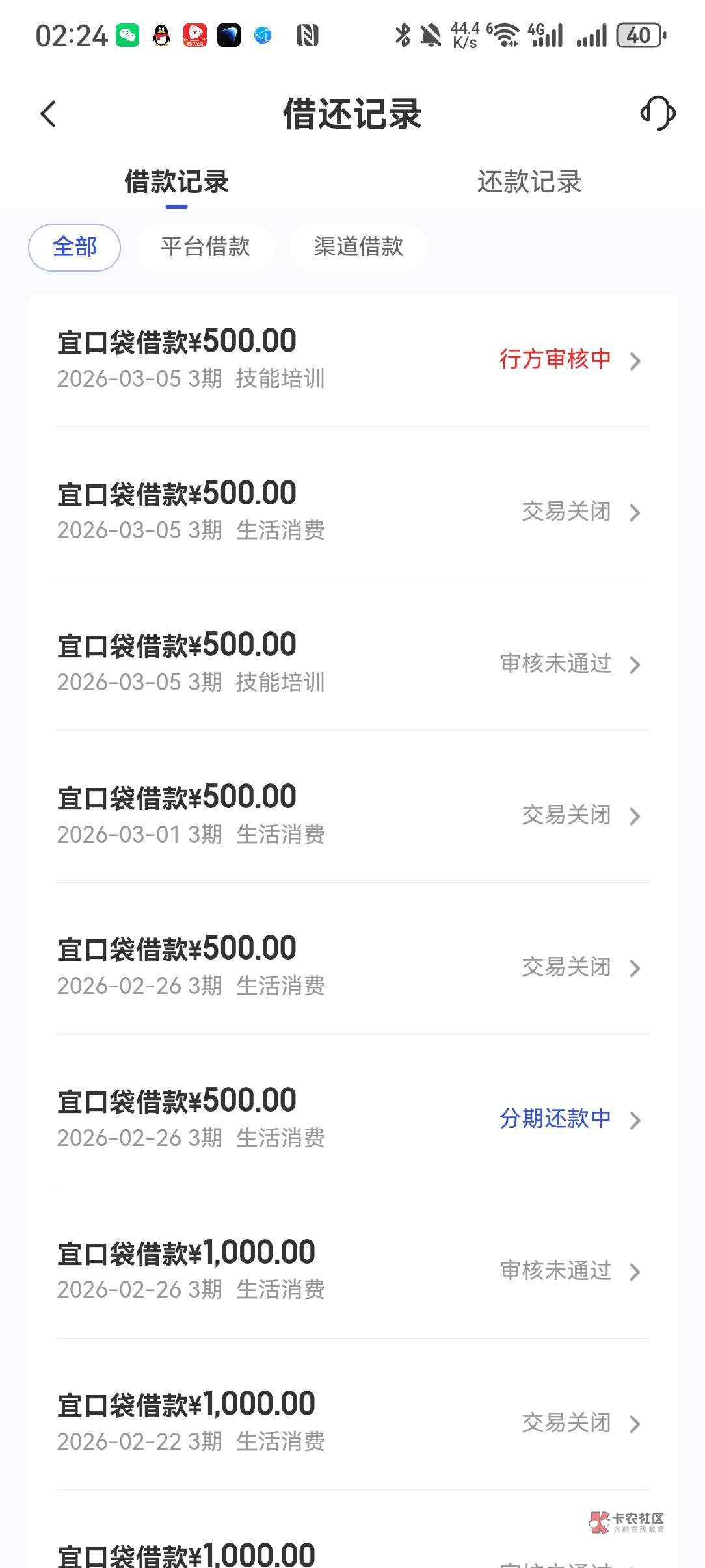Open the 2026-03-05 生活消费 交易关闭 loan

pos(352,511)
